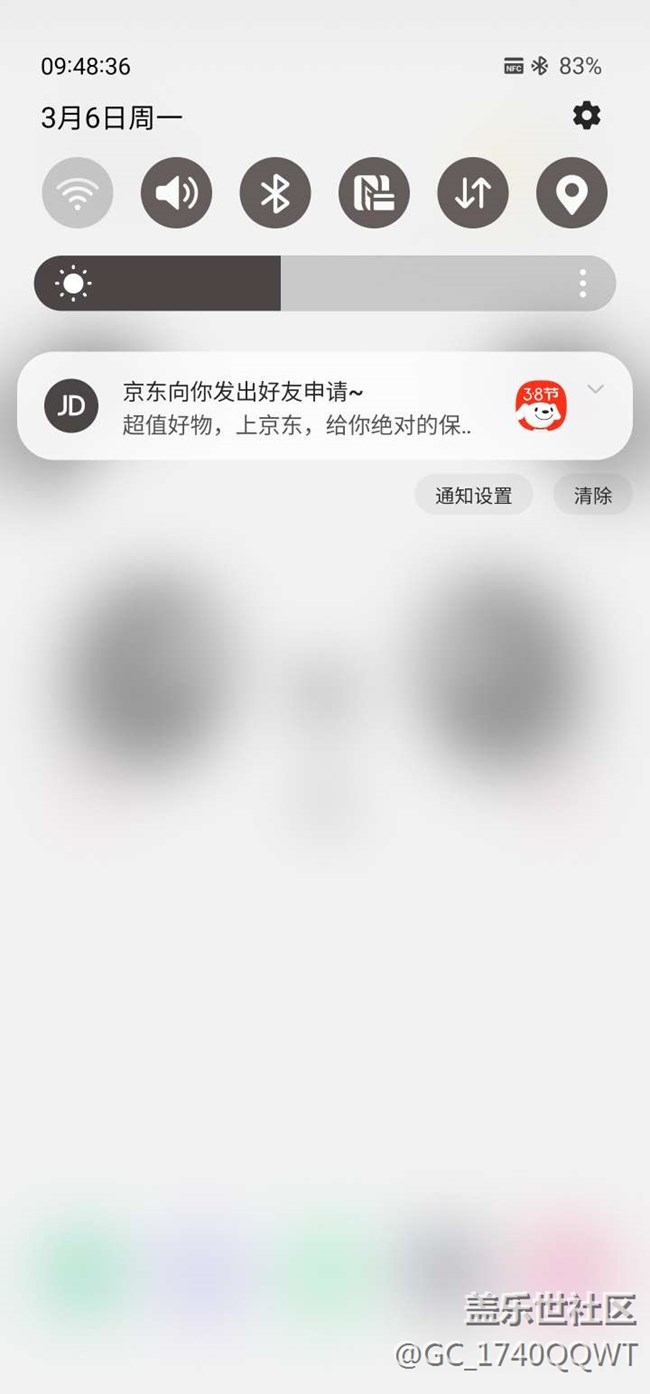This screenshot has width=650, height=1394.
Task: Turn on Wi-Fi quick toggle
Action: click(77, 193)
